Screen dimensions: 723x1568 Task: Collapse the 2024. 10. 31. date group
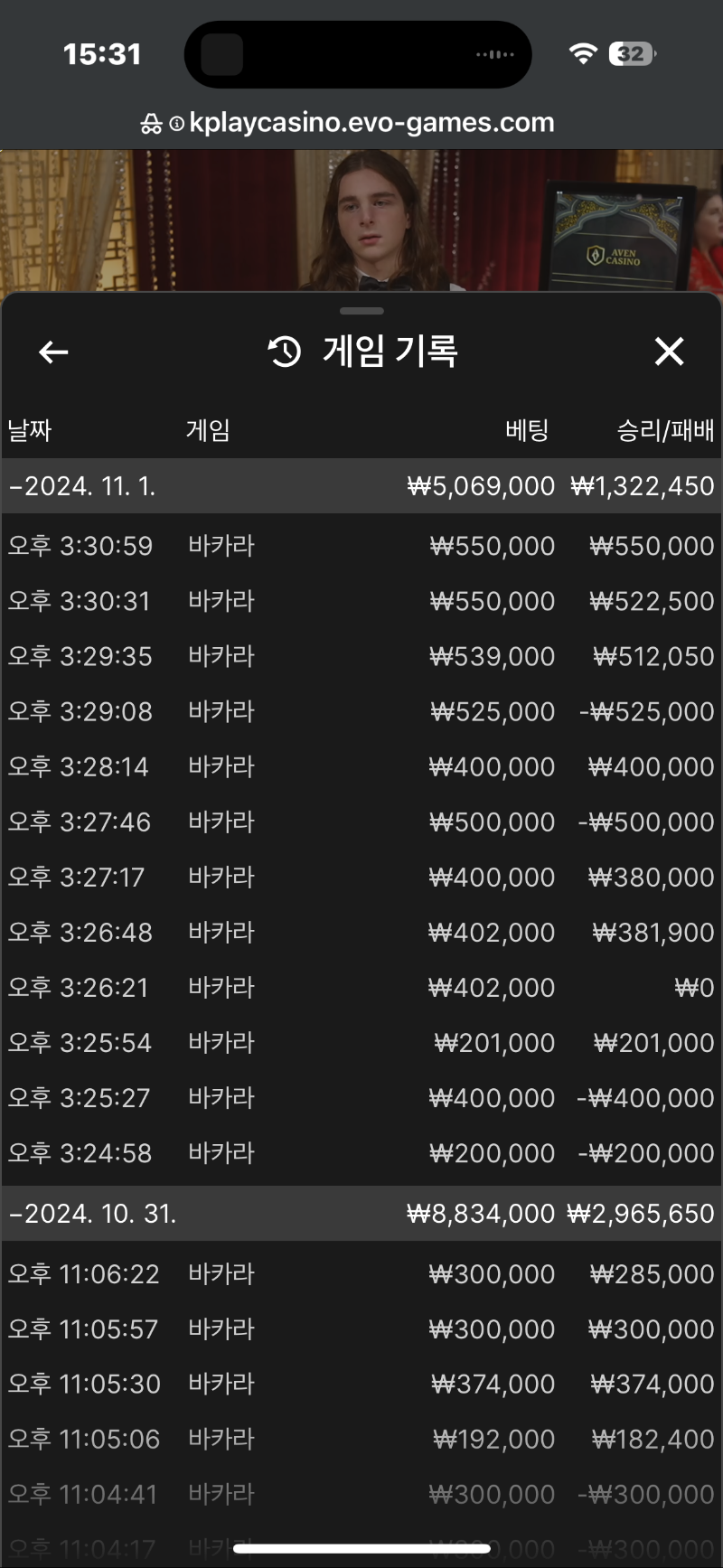tap(361, 1213)
